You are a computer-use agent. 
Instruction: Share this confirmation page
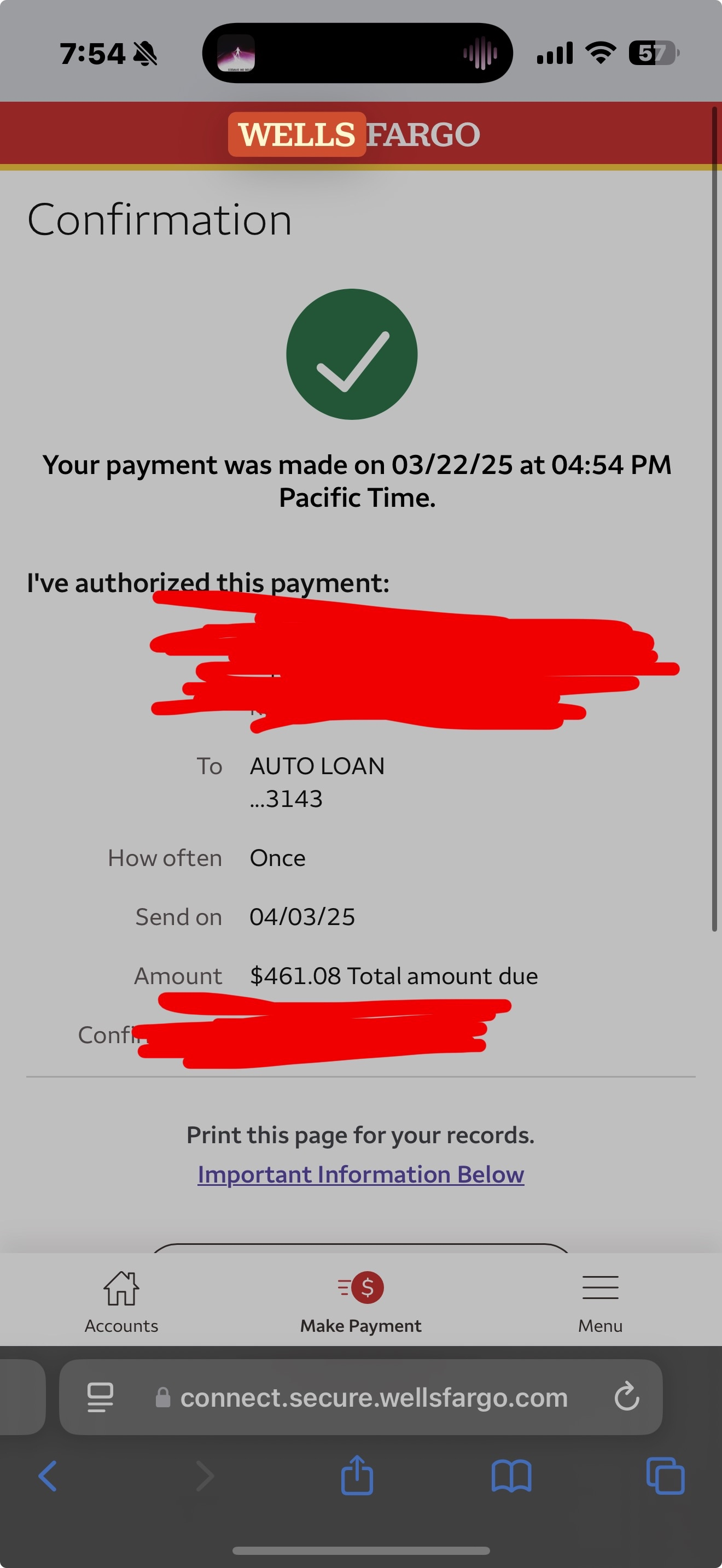tap(357, 1476)
